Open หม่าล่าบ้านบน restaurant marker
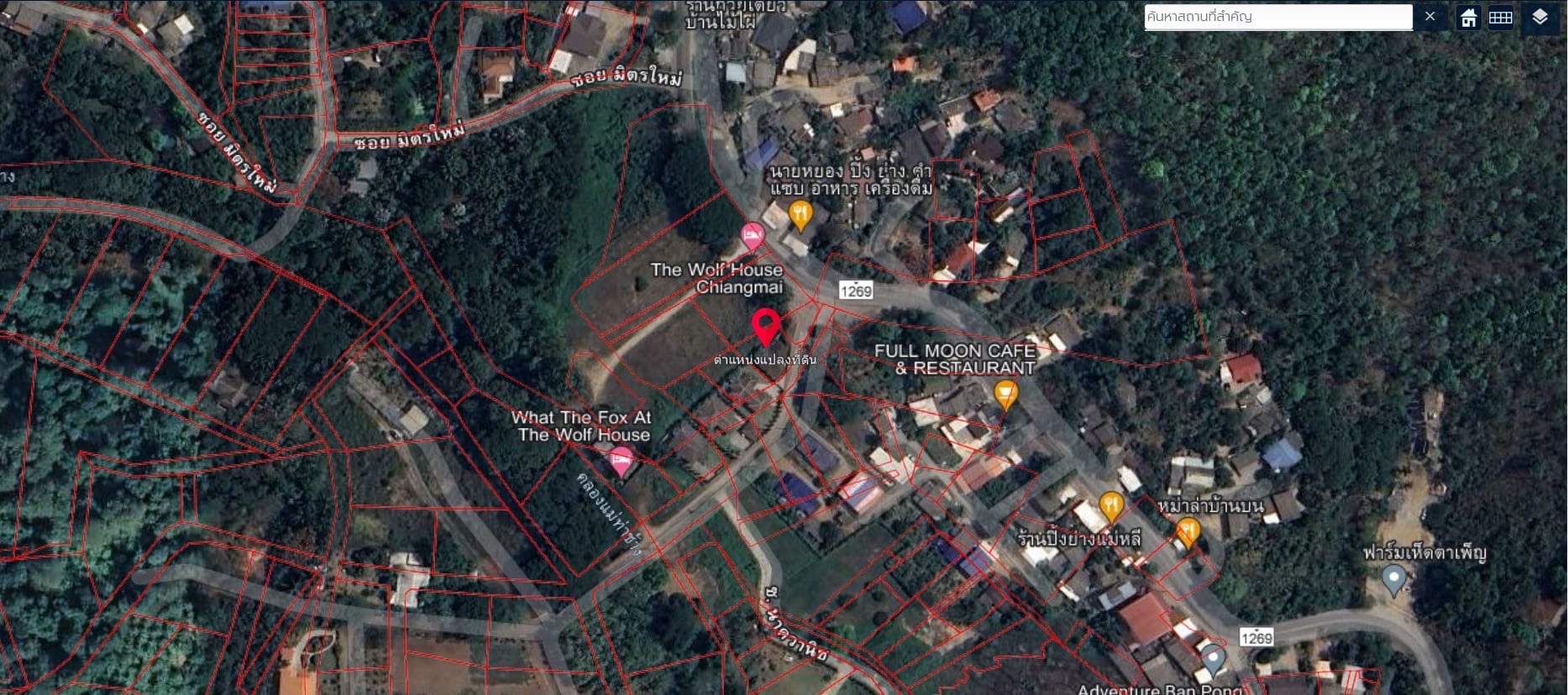The height and width of the screenshot is (695, 1568). (1188, 531)
